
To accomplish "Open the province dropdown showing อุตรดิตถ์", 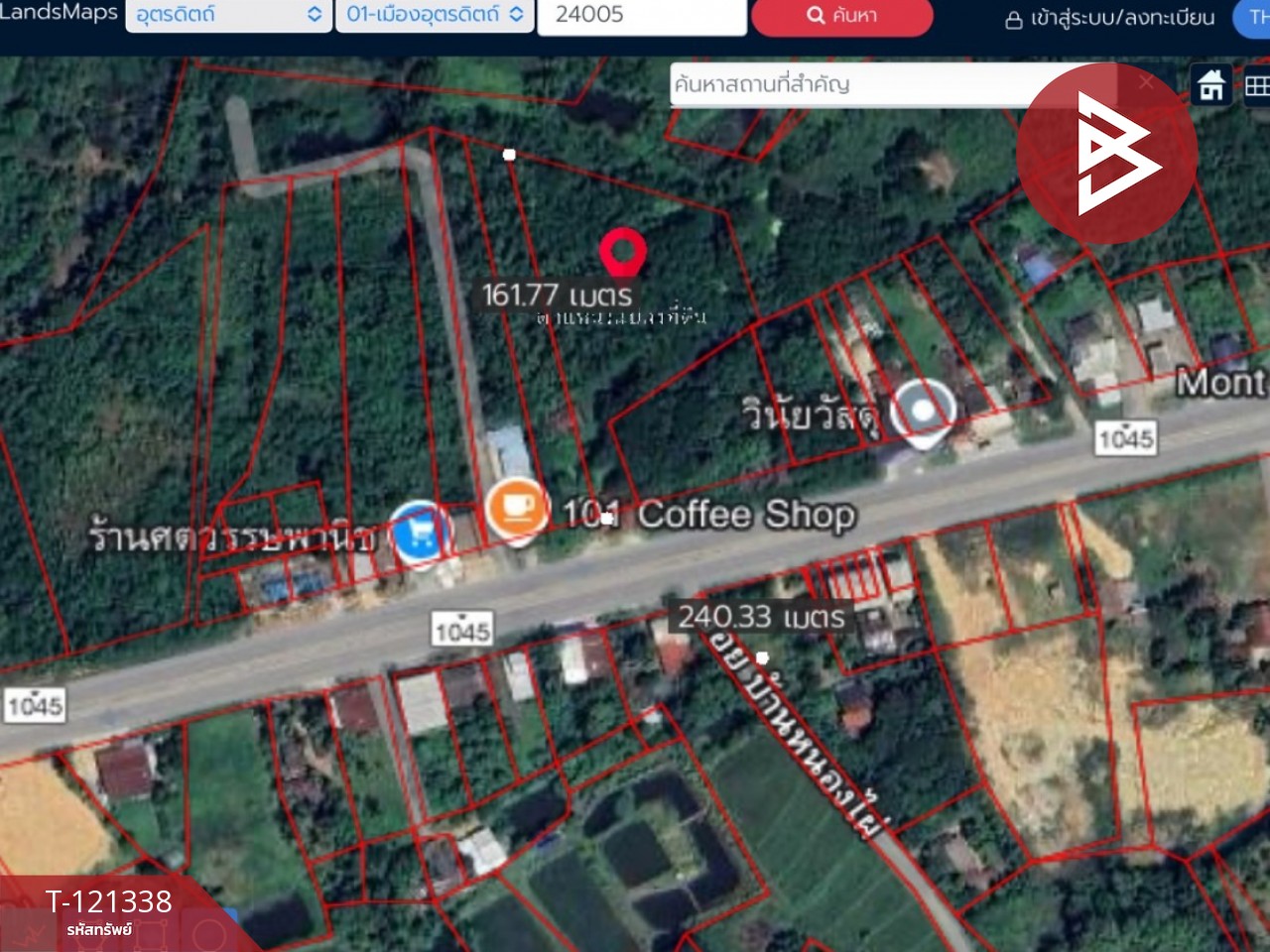I will point(228,15).
